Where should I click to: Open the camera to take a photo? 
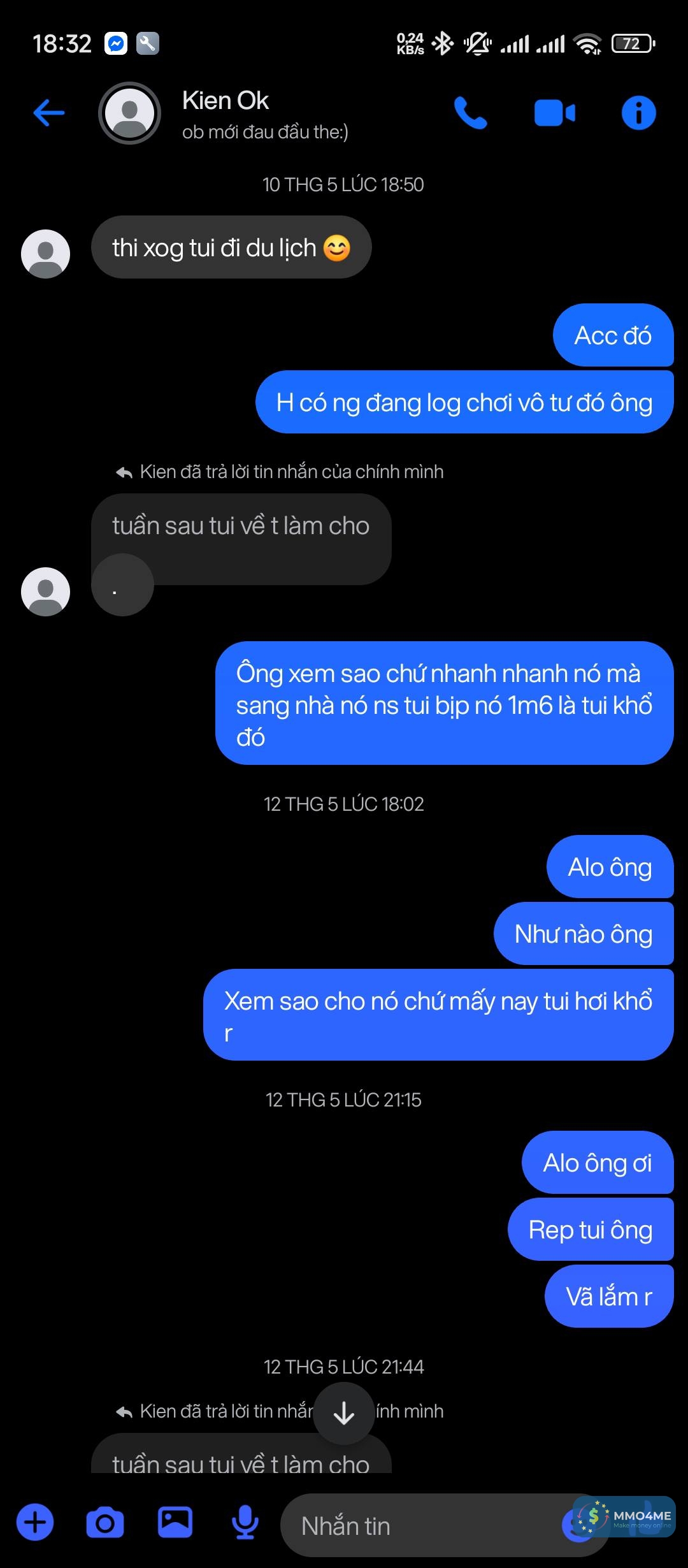tap(105, 1522)
